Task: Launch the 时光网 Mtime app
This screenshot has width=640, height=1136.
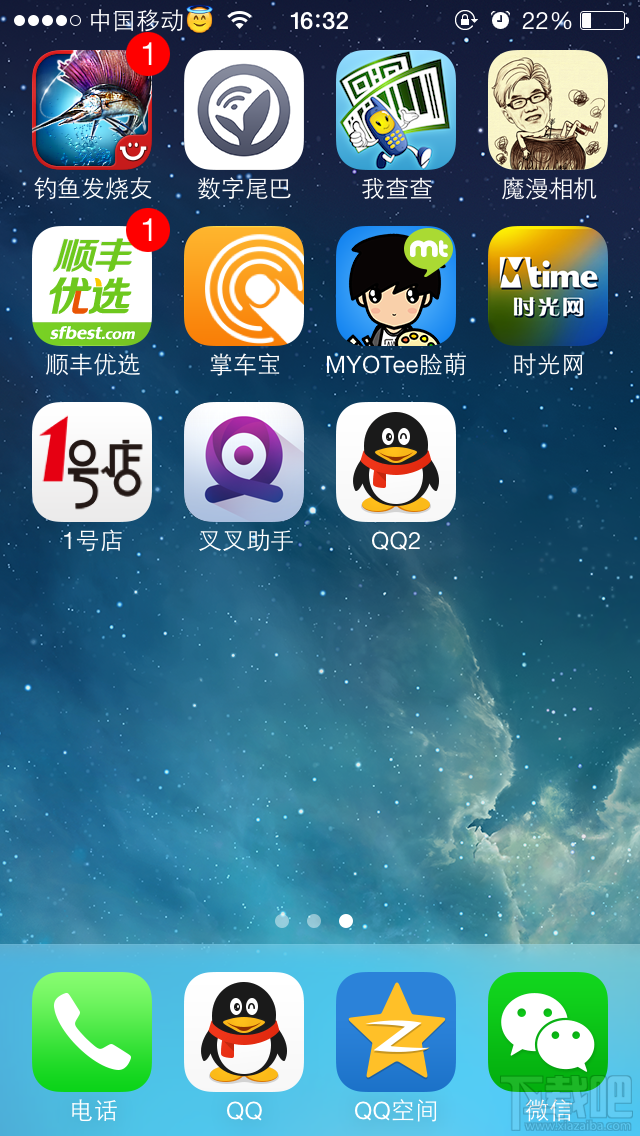Action: (548, 286)
